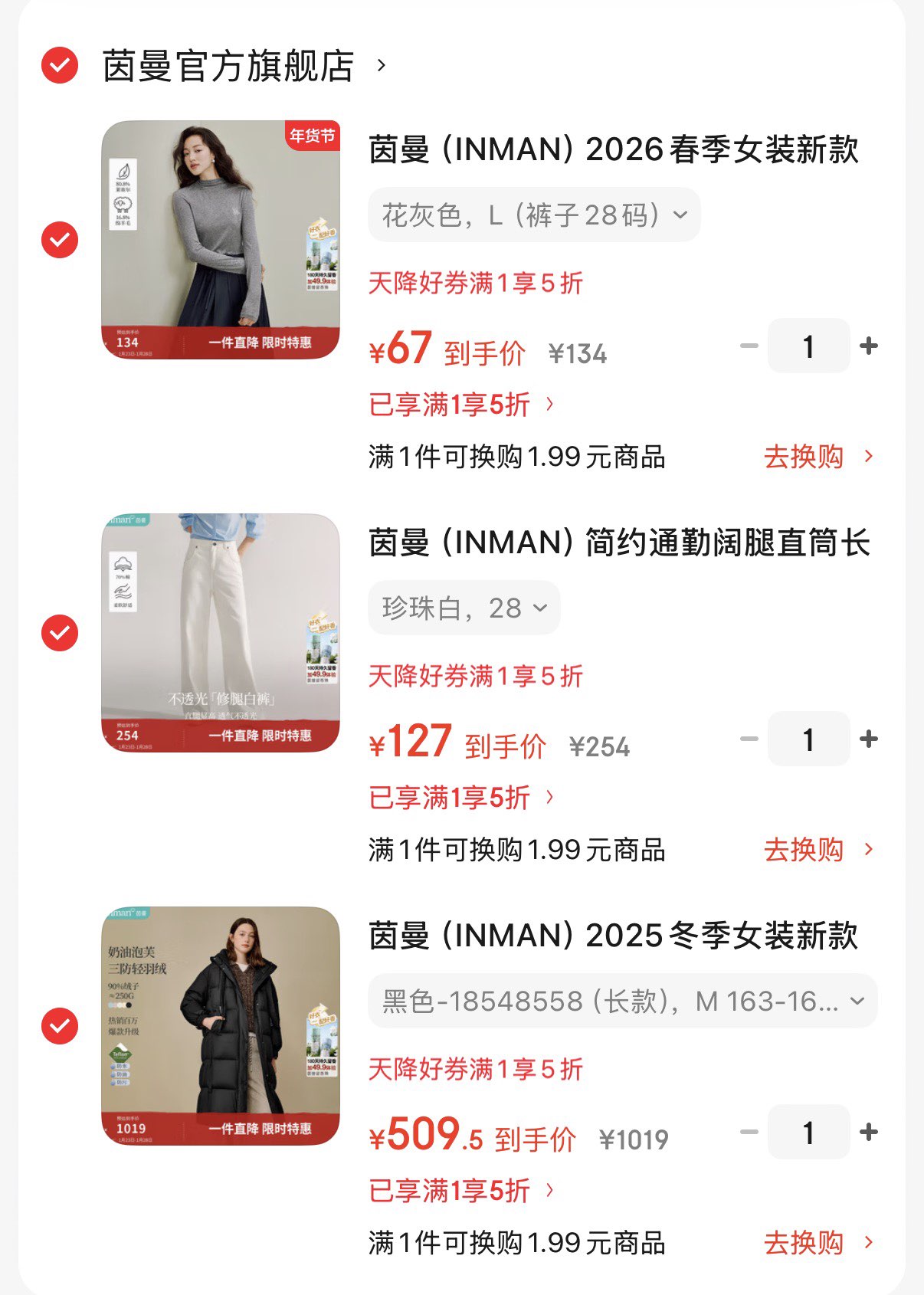Open the gray sweater product image

click(x=221, y=240)
